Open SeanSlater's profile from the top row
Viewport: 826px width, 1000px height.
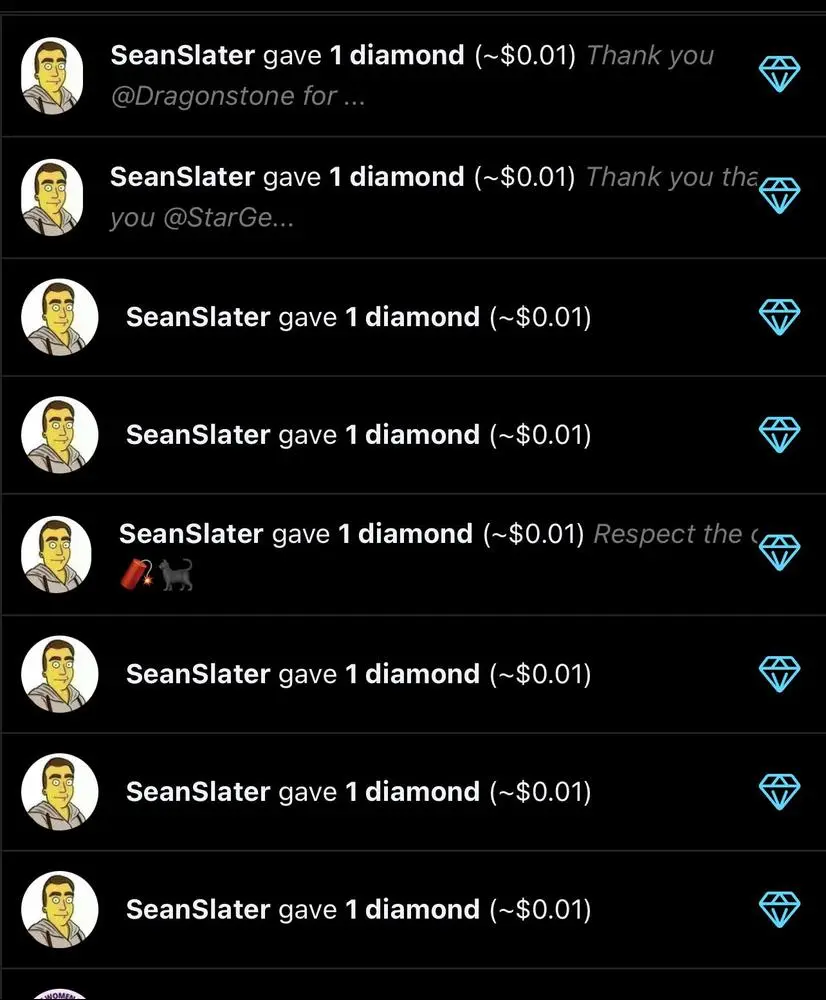pos(180,55)
